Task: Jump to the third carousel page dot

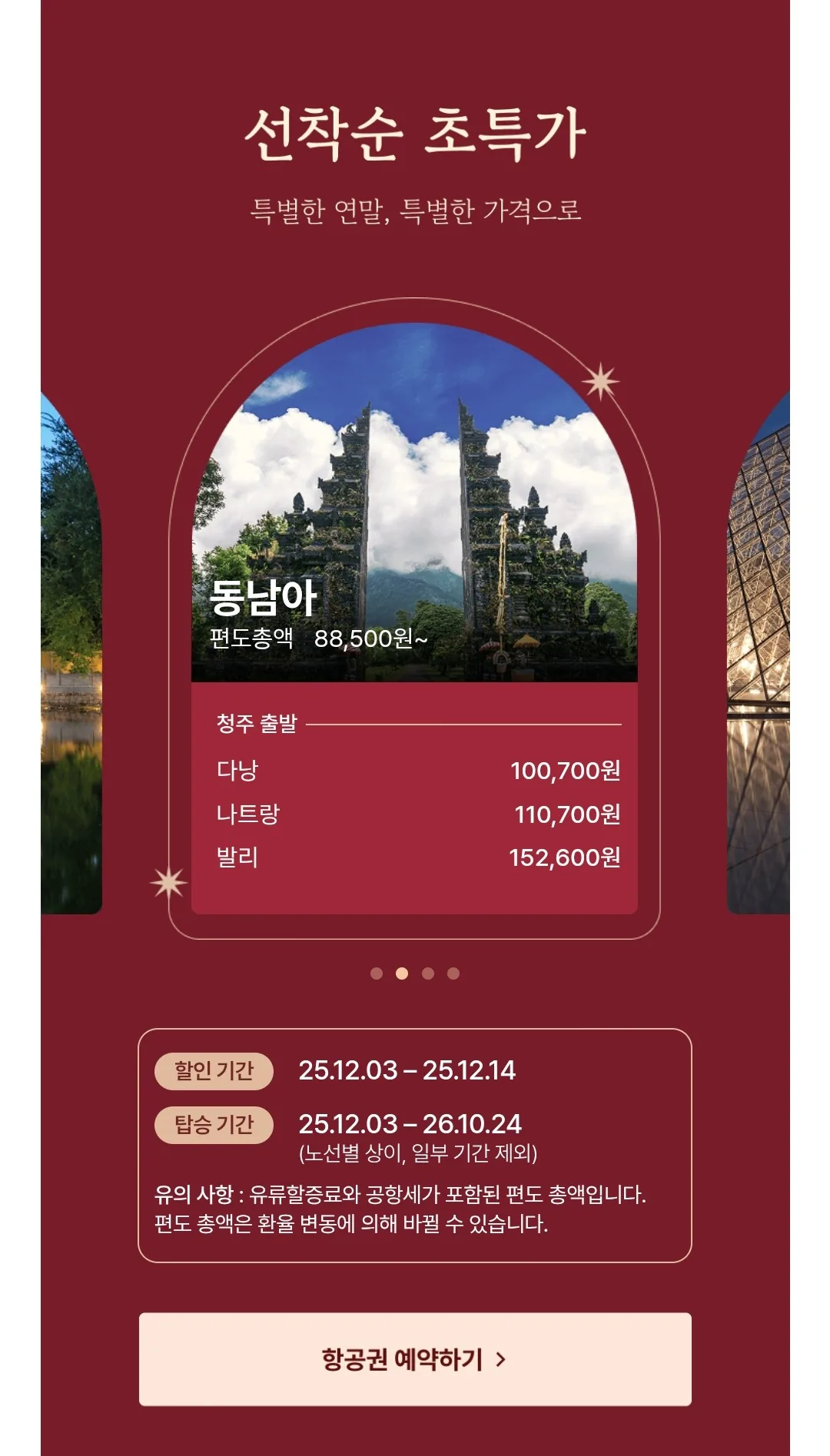Action: [428, 973]
